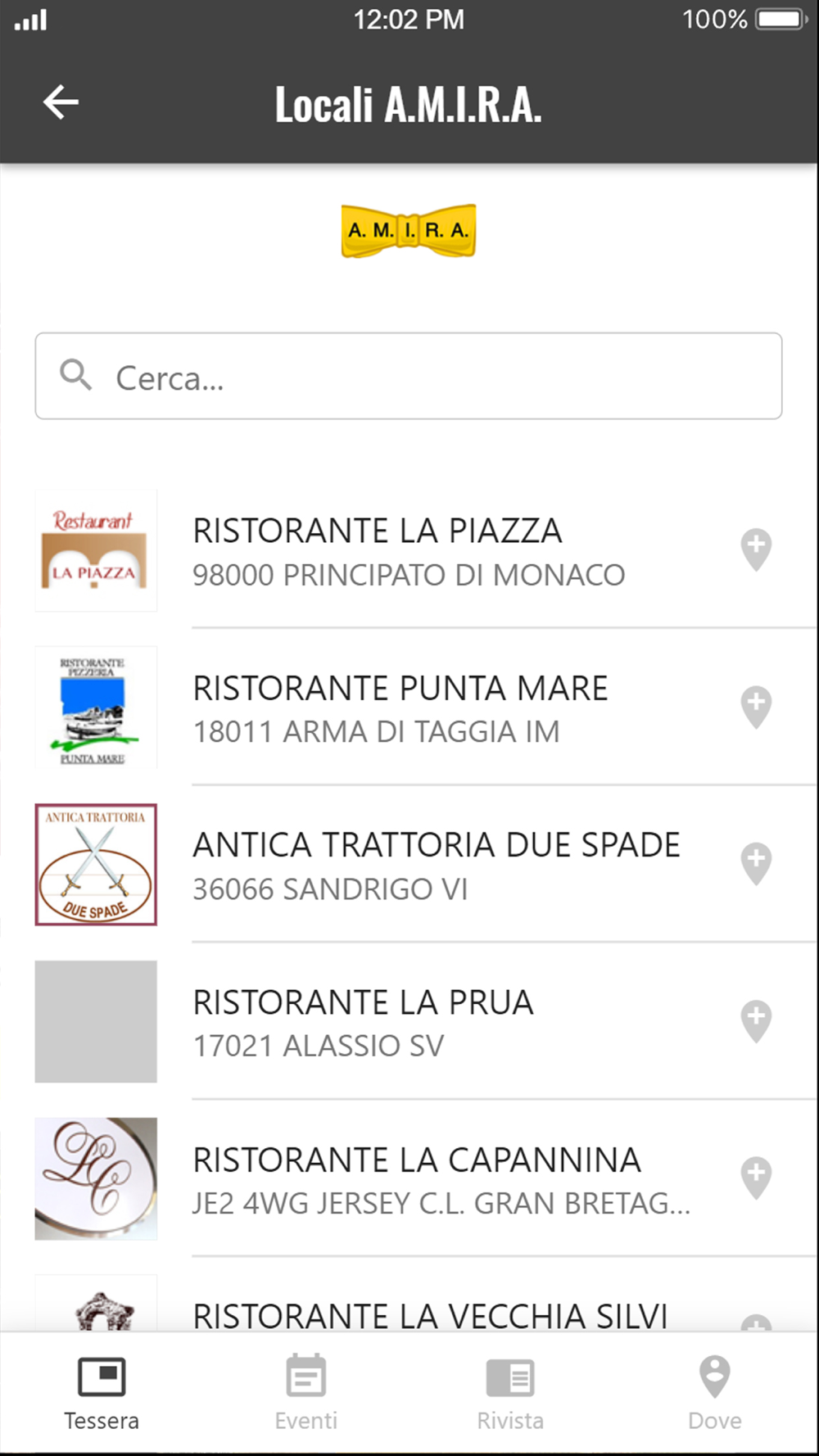Go back using the header arrow
This screenshot has height=1456, width=819.
tap(61, 103)
